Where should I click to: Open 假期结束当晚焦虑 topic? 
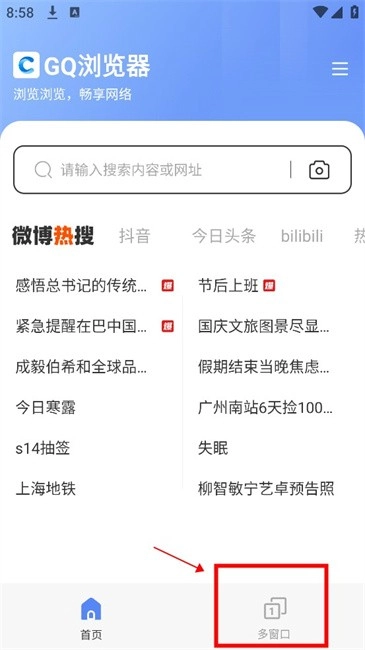coord(264,366)
